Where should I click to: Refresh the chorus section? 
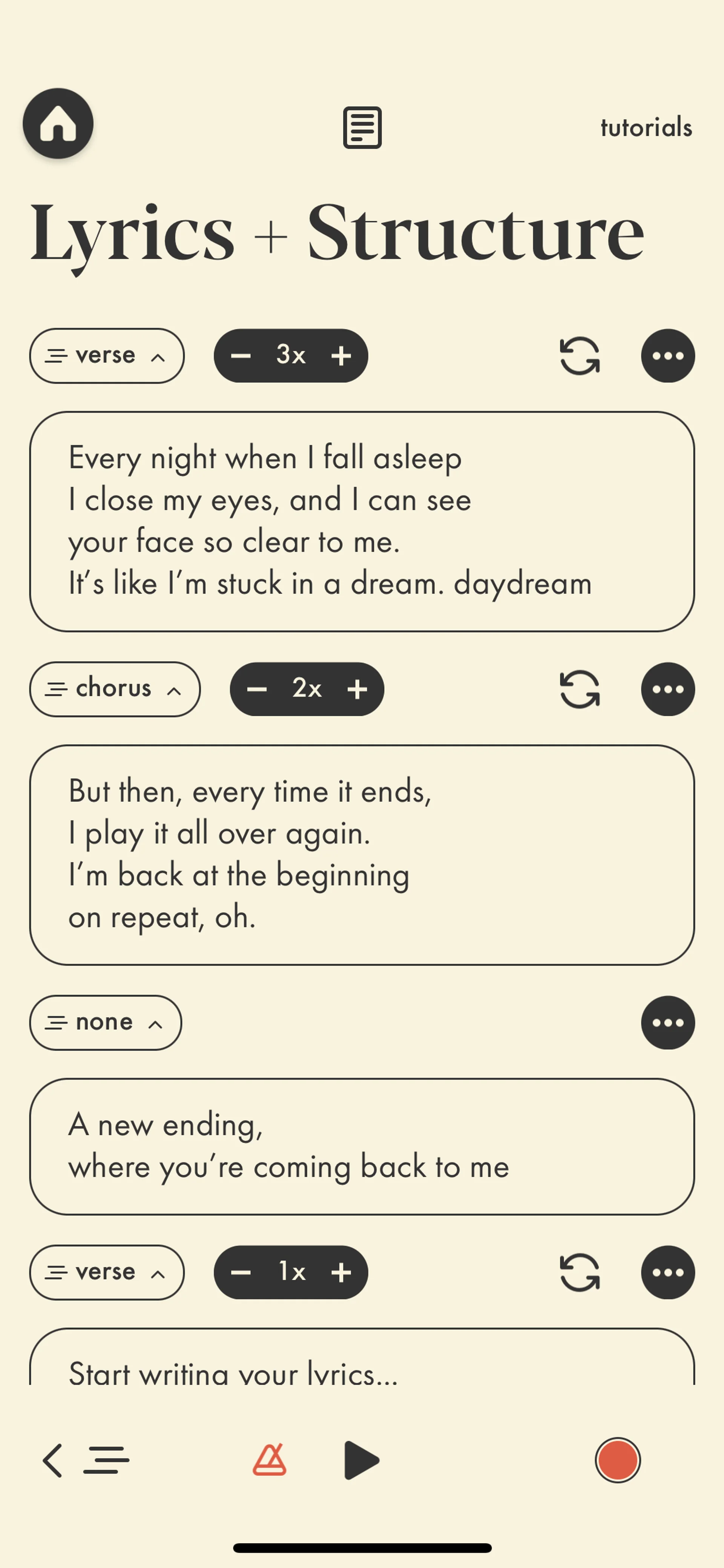579,689
